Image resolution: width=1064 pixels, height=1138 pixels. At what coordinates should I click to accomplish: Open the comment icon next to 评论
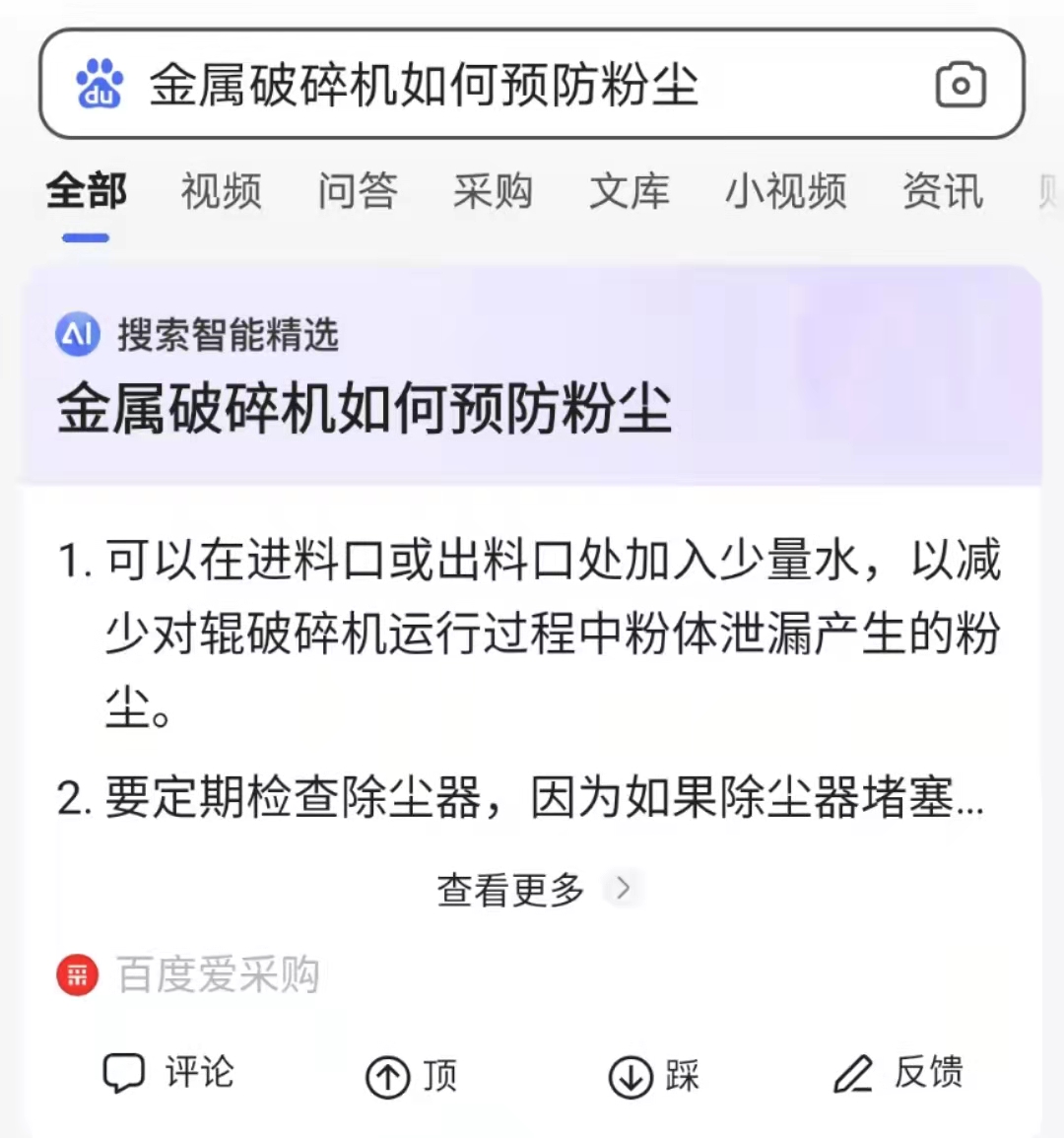tap(122, 1073)
